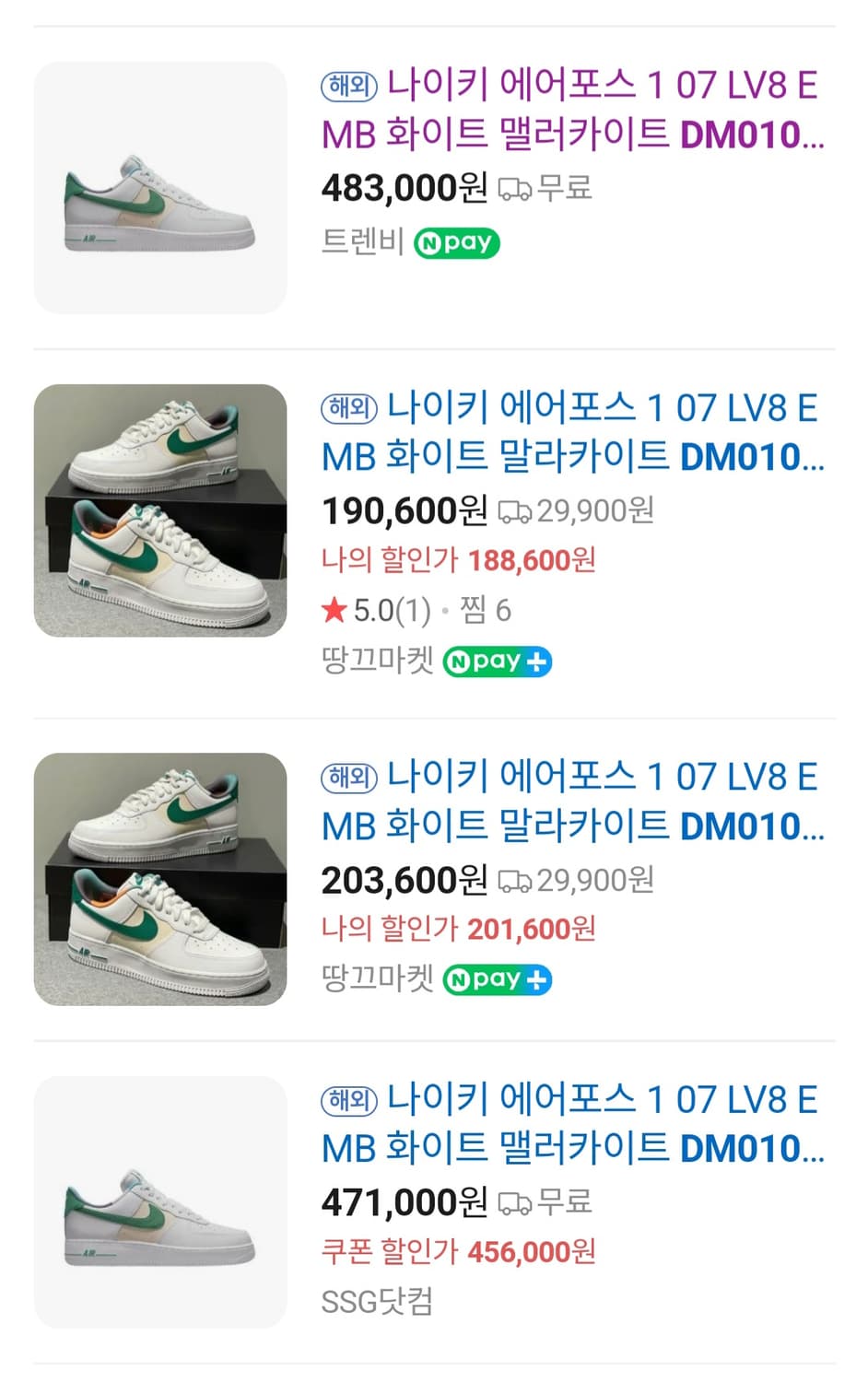Click the 해외 badge on the first product title
The image size is (868, 1382).
(347, 86)
